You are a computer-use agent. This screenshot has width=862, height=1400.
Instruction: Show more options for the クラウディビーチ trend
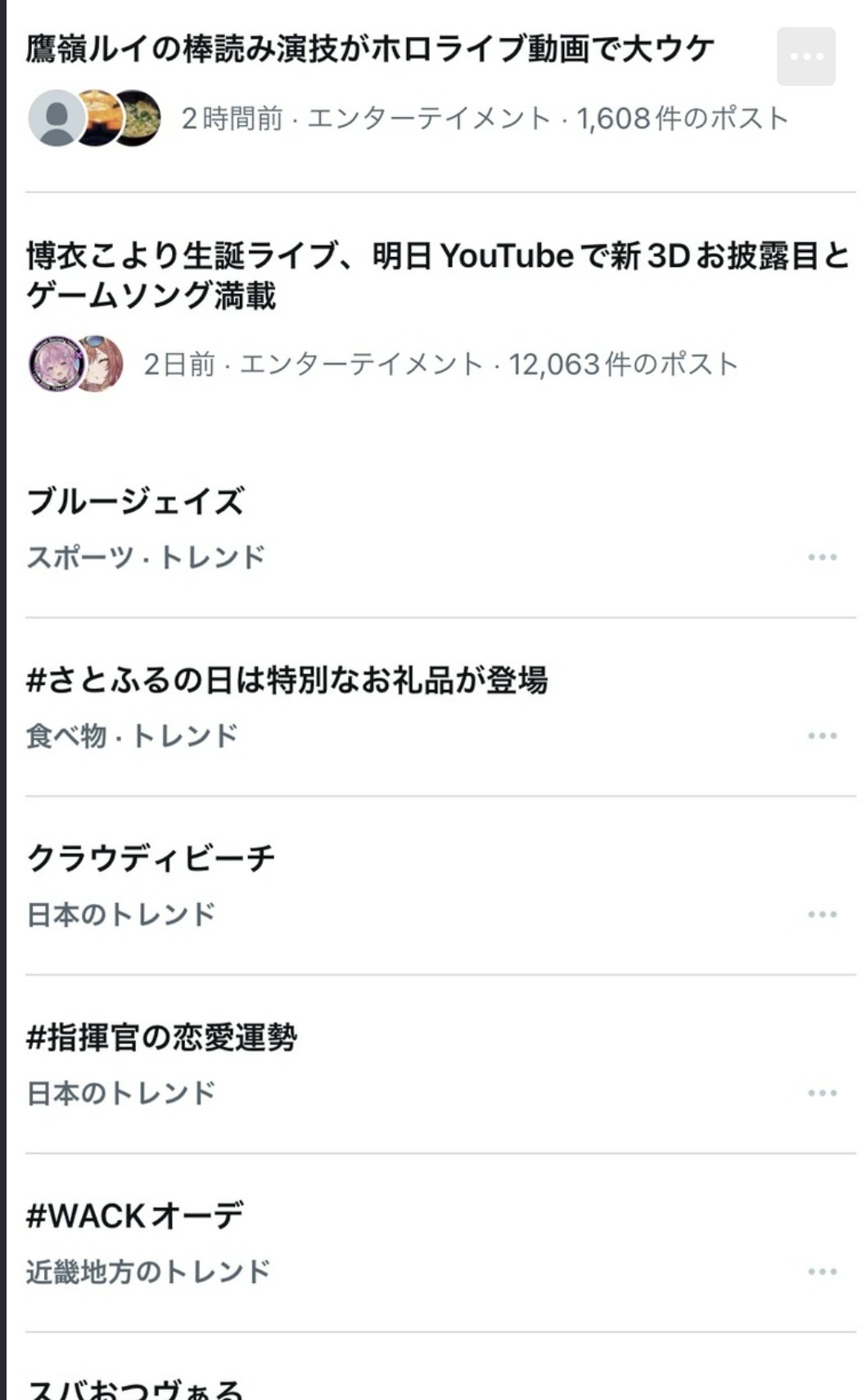822,915
